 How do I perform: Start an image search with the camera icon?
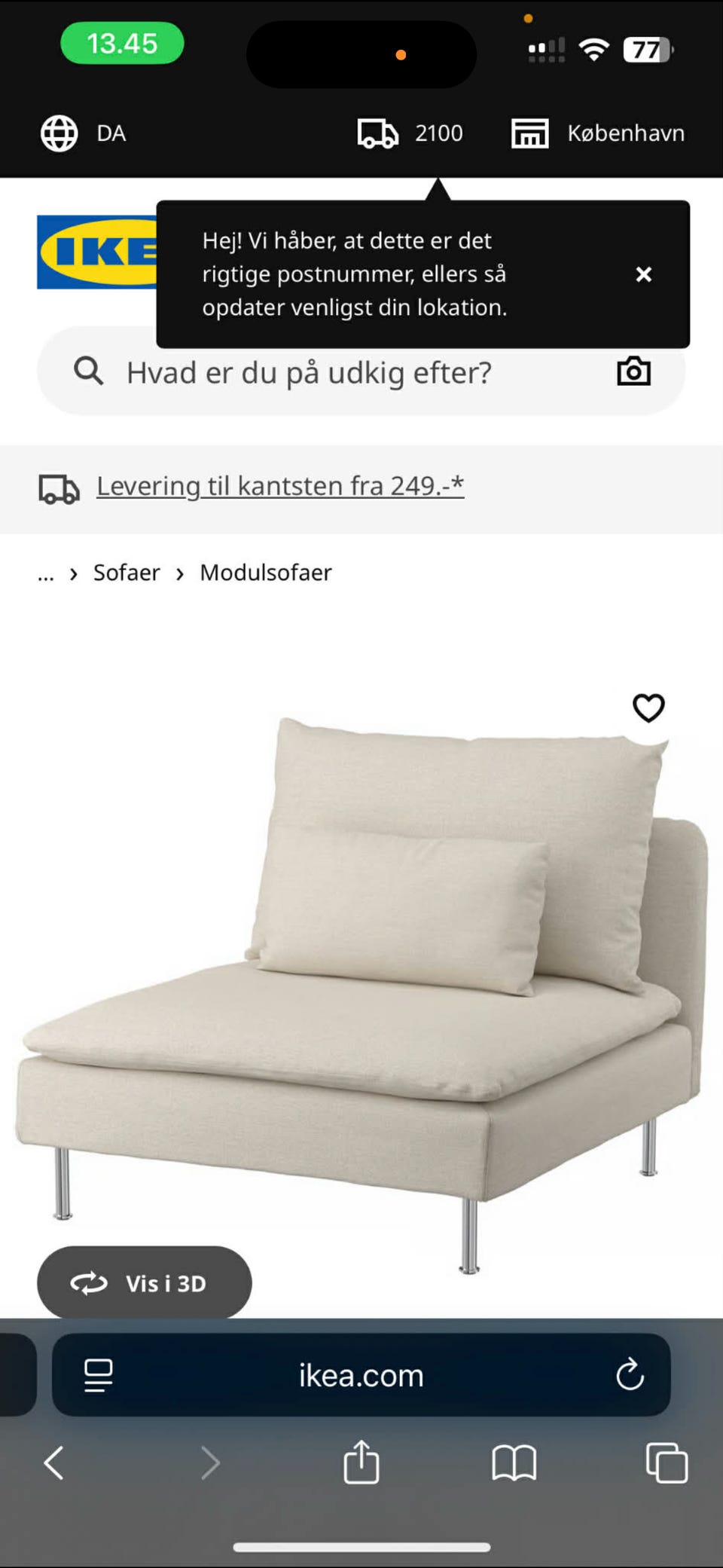tap(633, 371)
